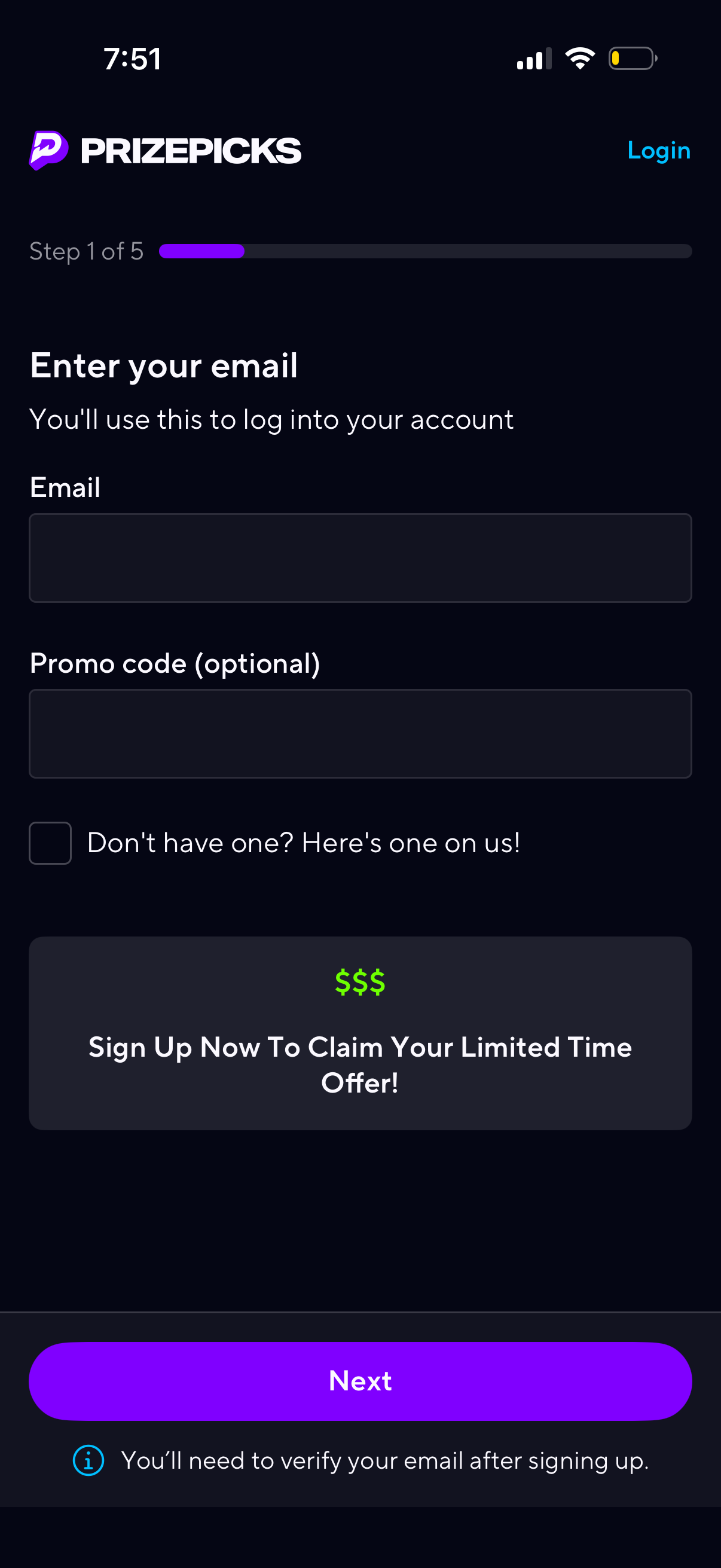Click the blue info icon near verification notice

point(88,1460)
